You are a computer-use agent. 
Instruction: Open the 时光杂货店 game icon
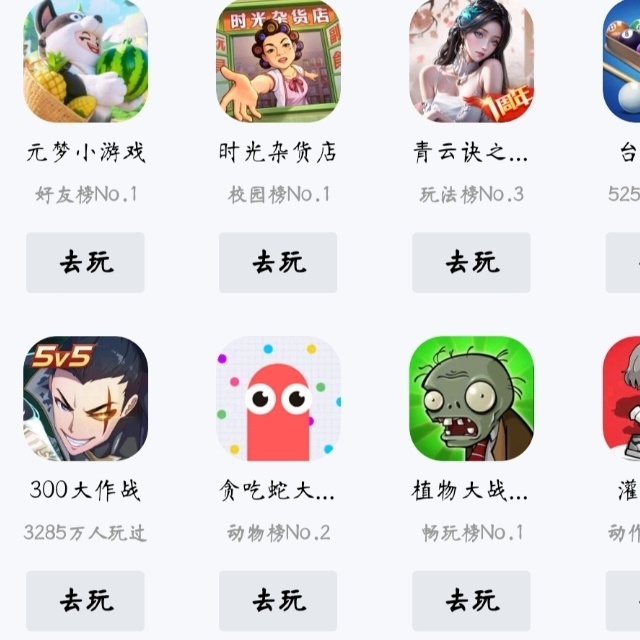pos(278,60)
